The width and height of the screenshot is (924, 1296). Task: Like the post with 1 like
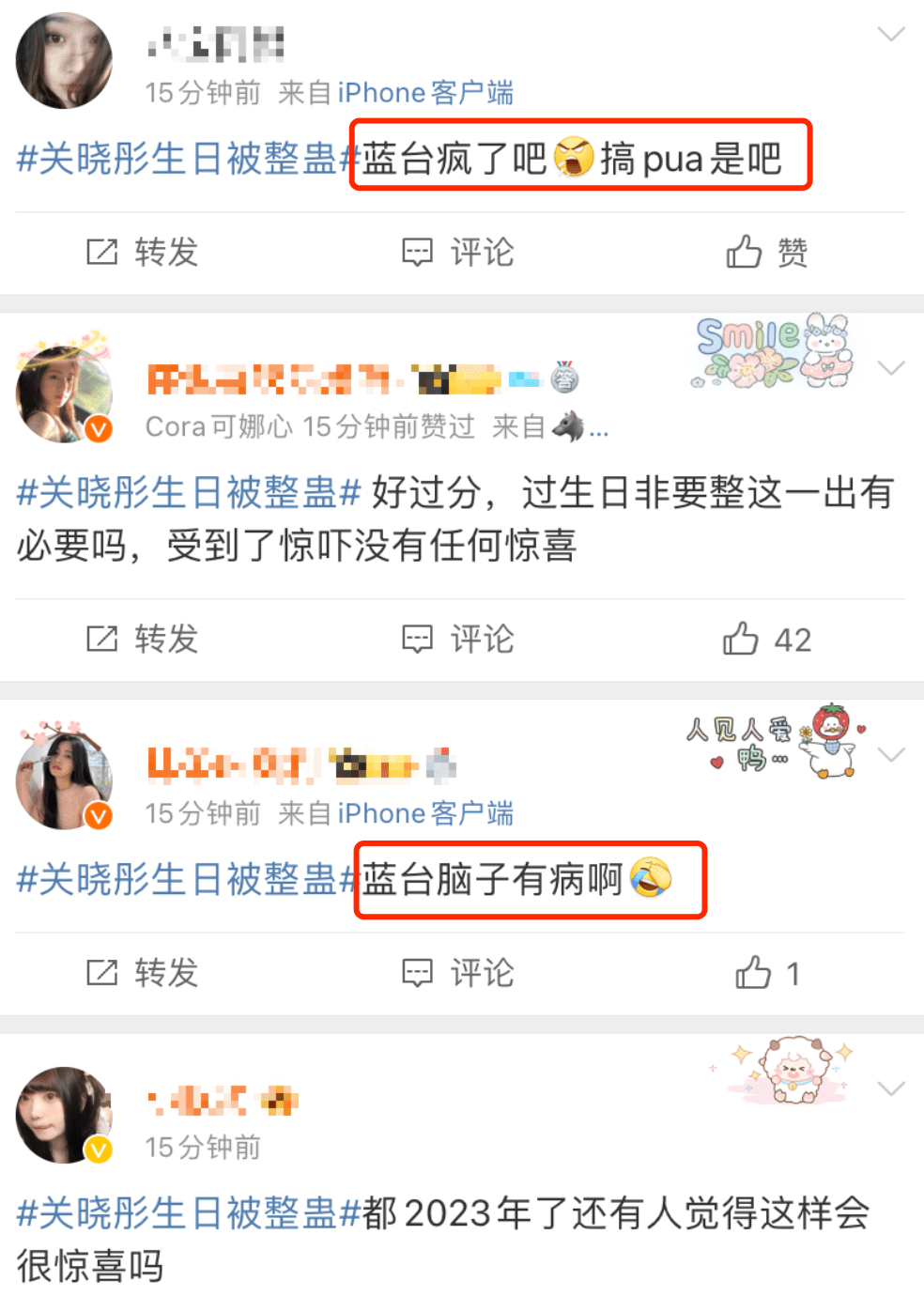tap(766, 973)
